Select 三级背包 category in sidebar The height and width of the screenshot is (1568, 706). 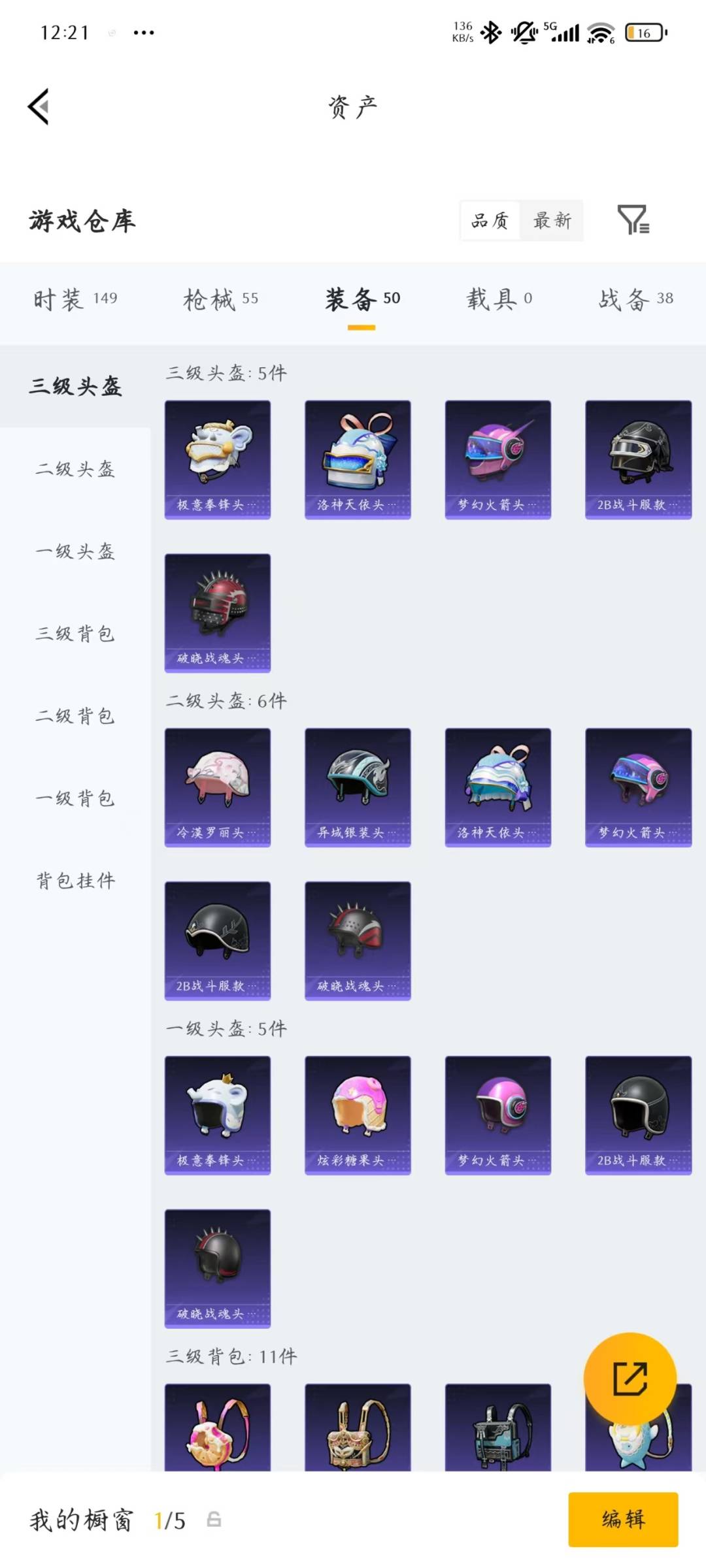coord(73,634)
